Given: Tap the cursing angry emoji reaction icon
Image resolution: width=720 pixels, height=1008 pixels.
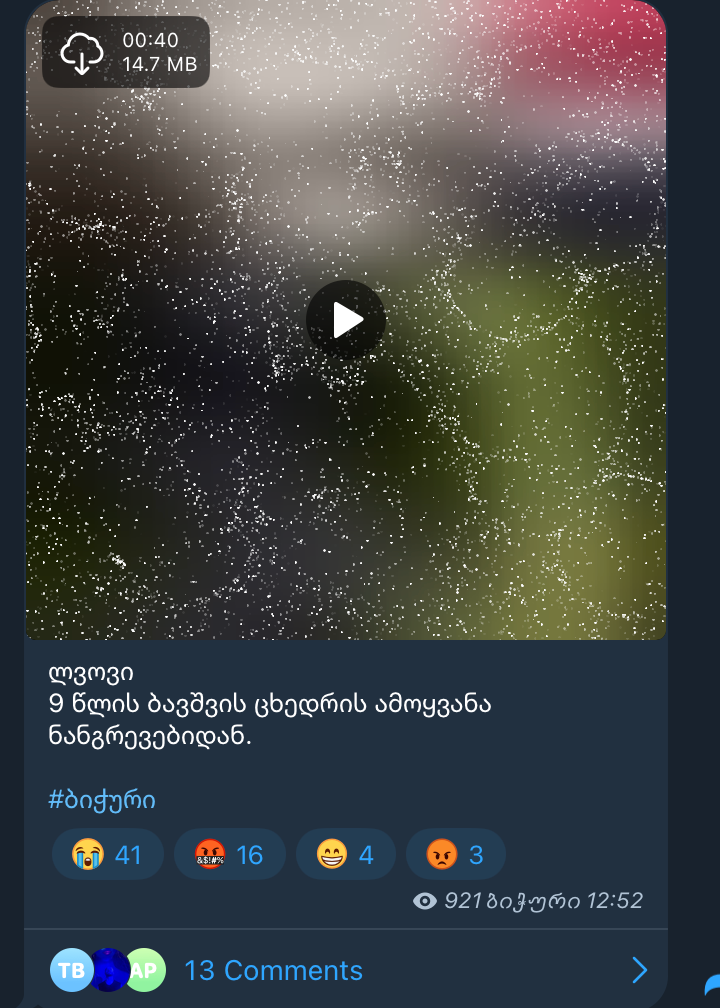Looking at the screenshot, I should pyautogui.click(x=209, y=854).
